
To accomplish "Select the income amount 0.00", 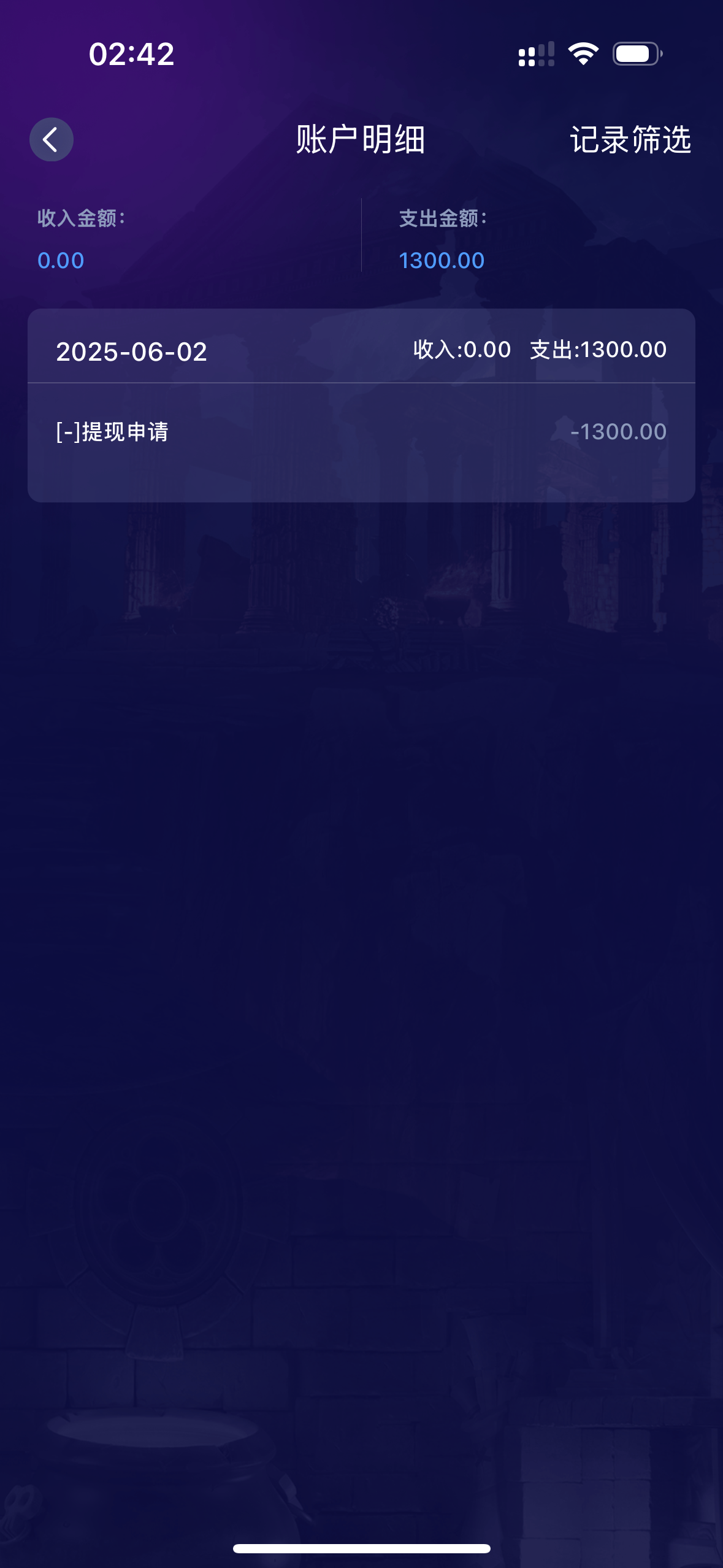I will 59,260.
